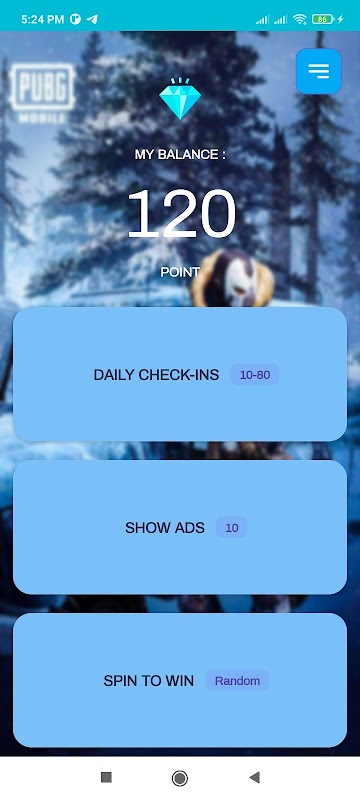Image resolution: width=360 pixels, height=800 pixels.
Task: Tap Show Ads to earn 10 points
Action: coord(180,527)
